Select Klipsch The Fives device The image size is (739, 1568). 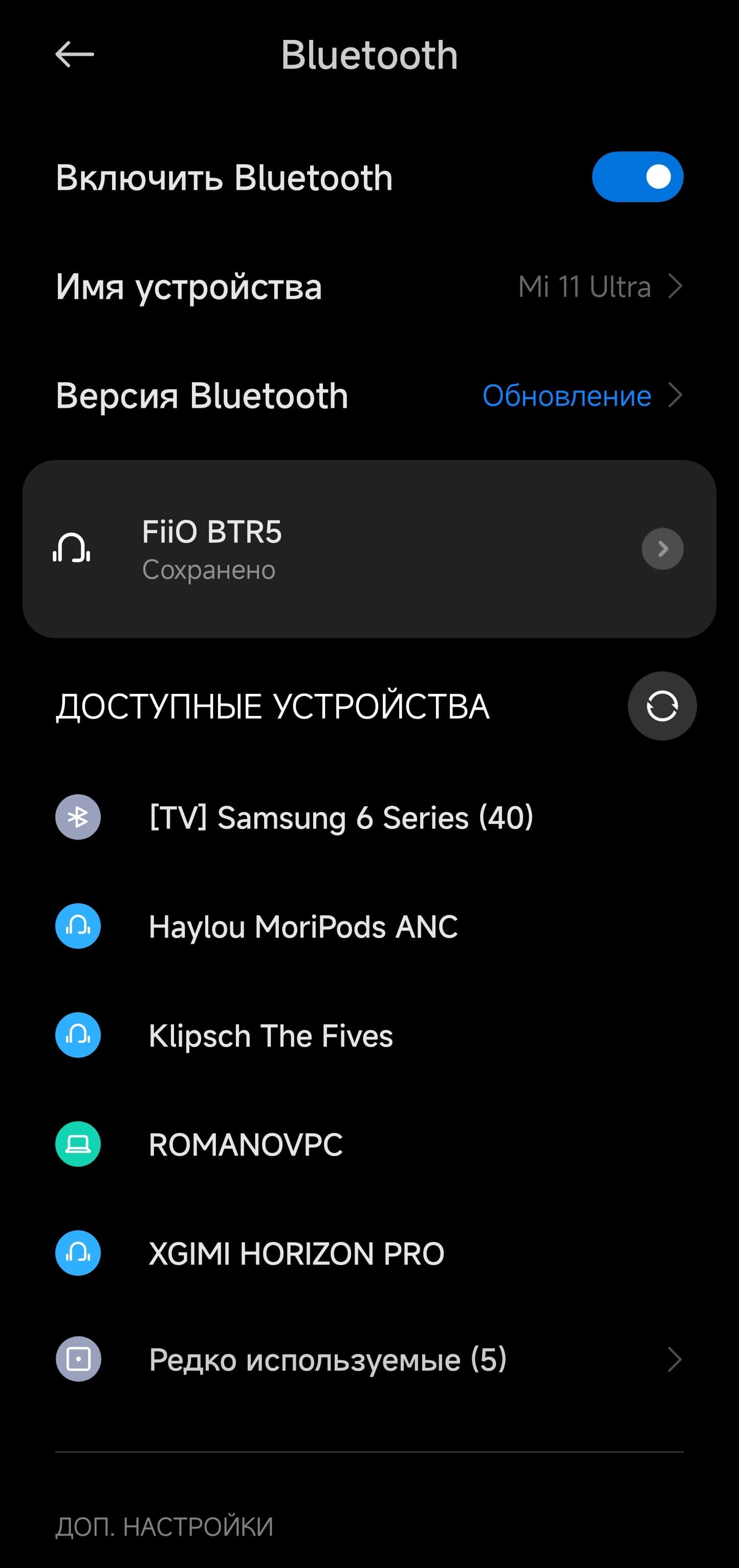(271, 1035)
